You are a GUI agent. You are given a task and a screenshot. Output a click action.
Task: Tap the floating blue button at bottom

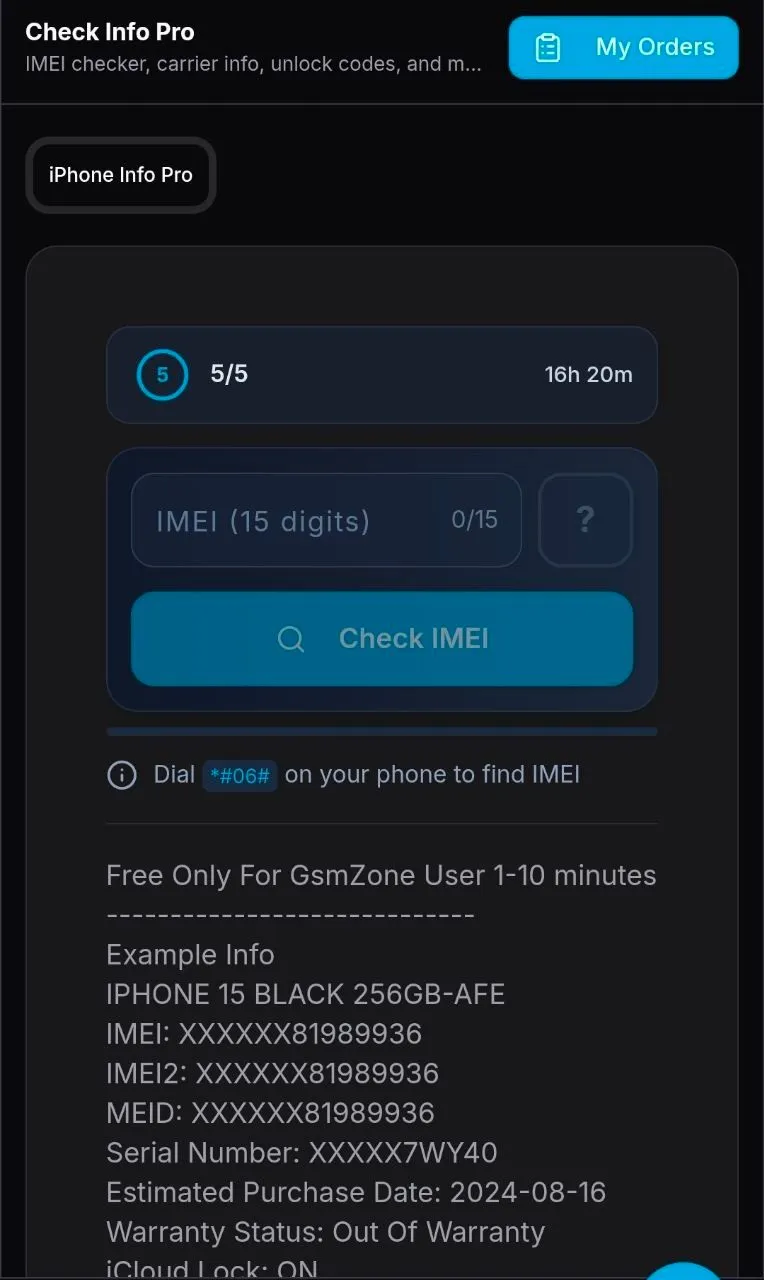click(684, 1268)
